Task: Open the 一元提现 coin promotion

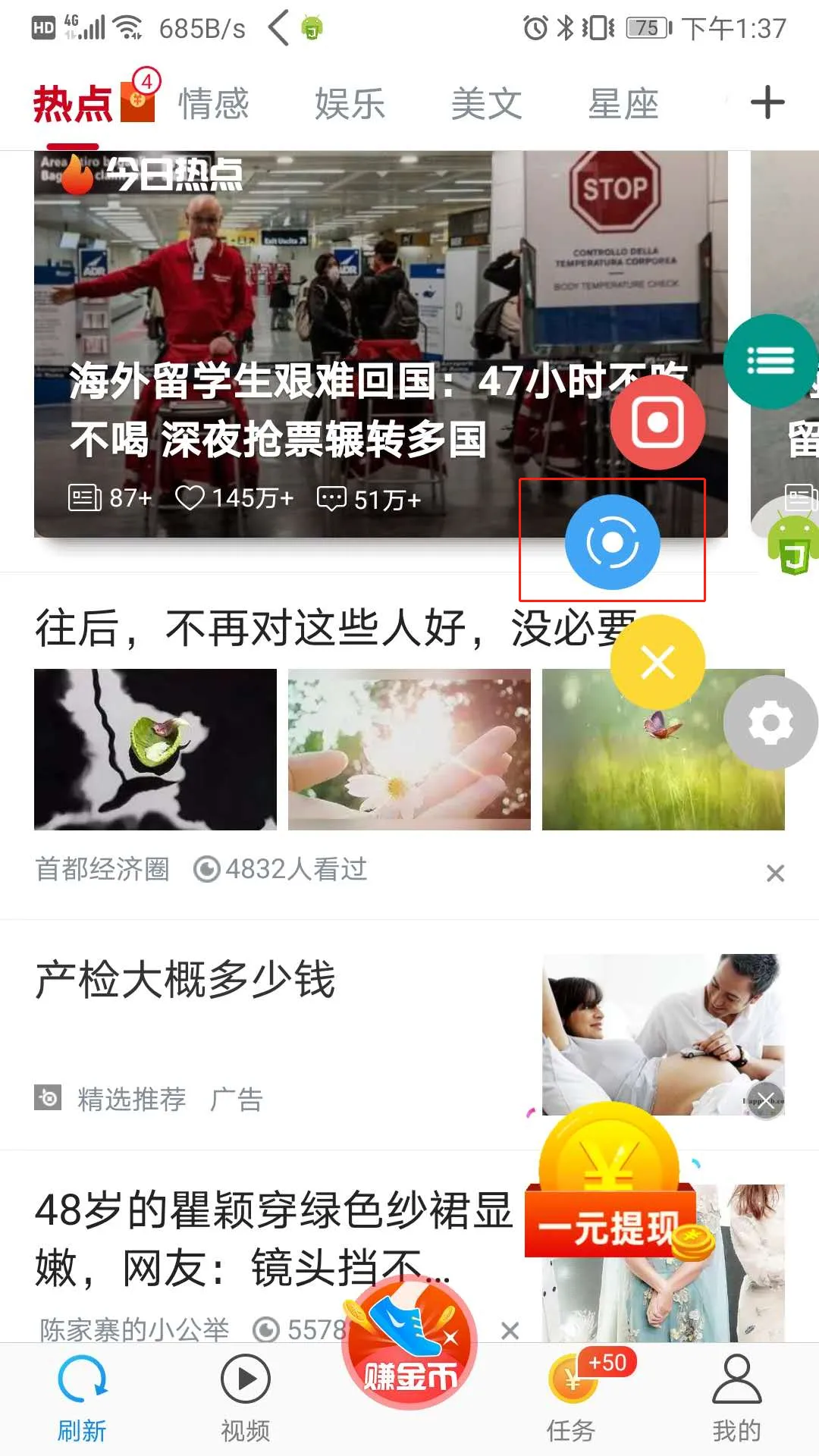Action: pyautogui.click(x=610, y=1191)
